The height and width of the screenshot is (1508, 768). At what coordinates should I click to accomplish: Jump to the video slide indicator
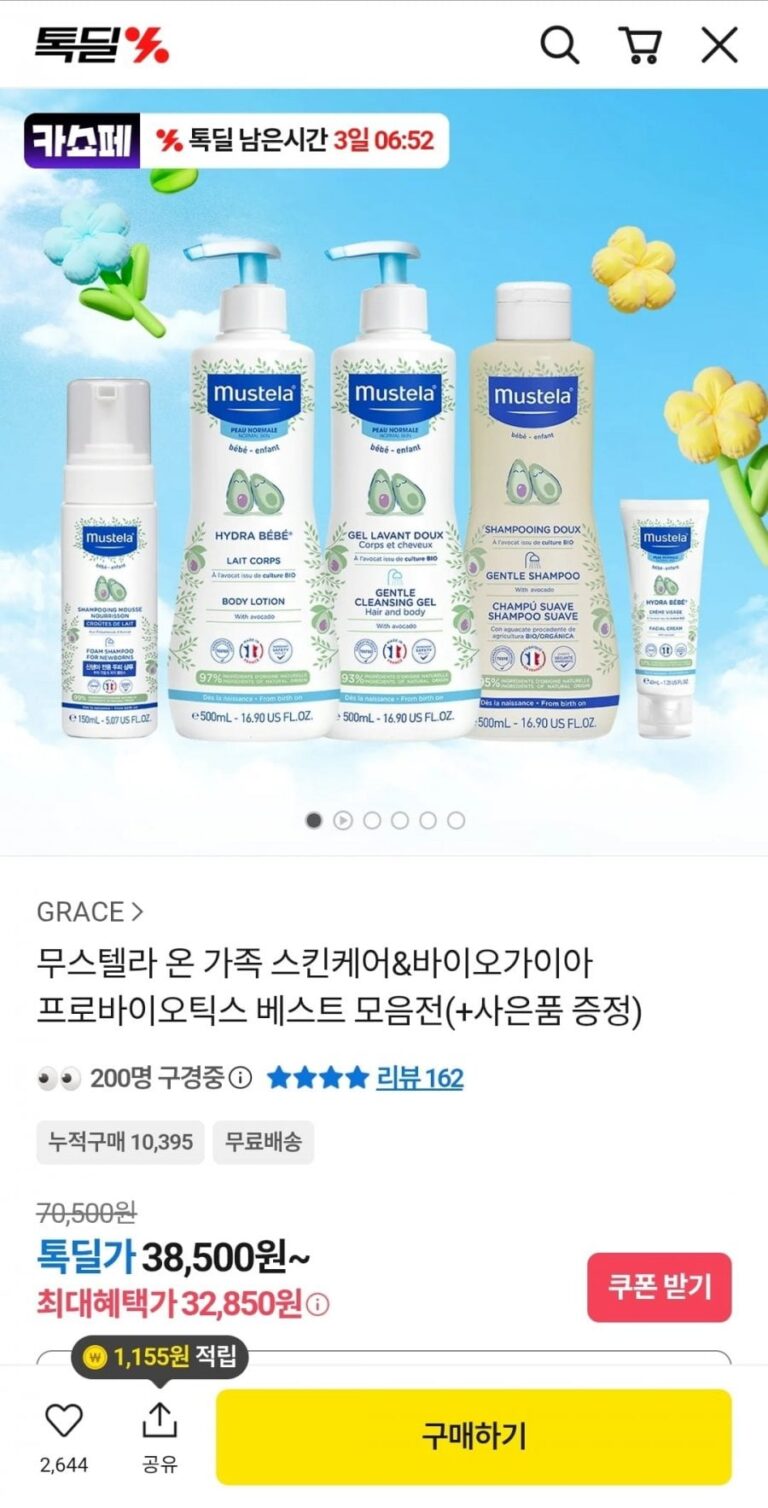tap(343, 821)
